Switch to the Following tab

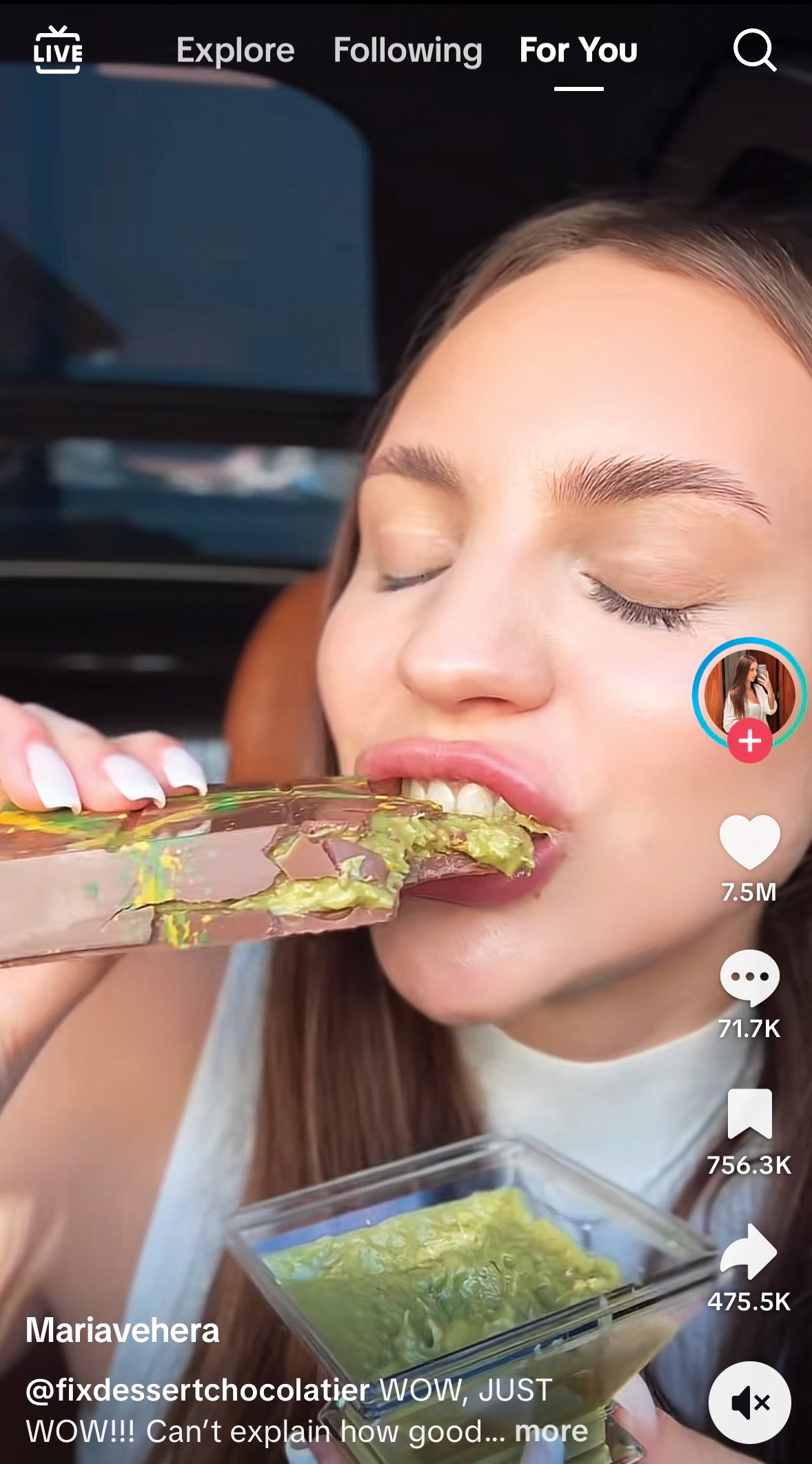point(407,50)
